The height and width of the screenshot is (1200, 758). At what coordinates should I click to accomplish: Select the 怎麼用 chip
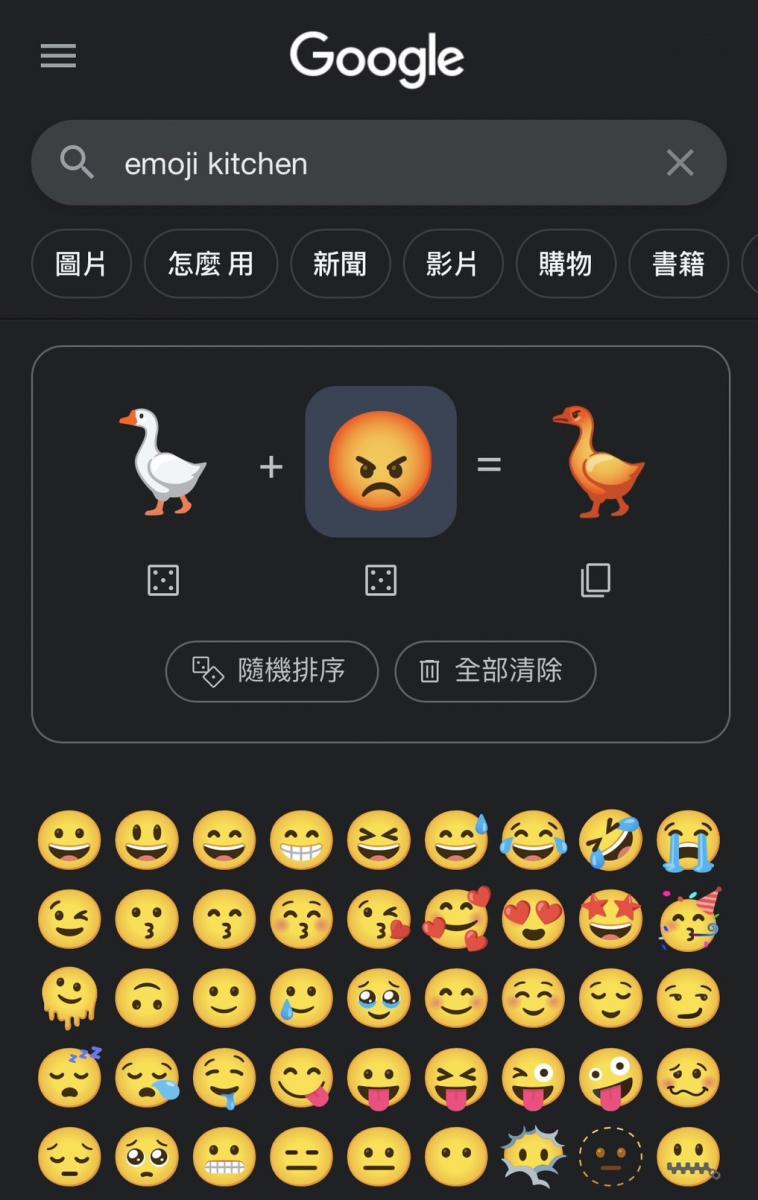(210, 264)
